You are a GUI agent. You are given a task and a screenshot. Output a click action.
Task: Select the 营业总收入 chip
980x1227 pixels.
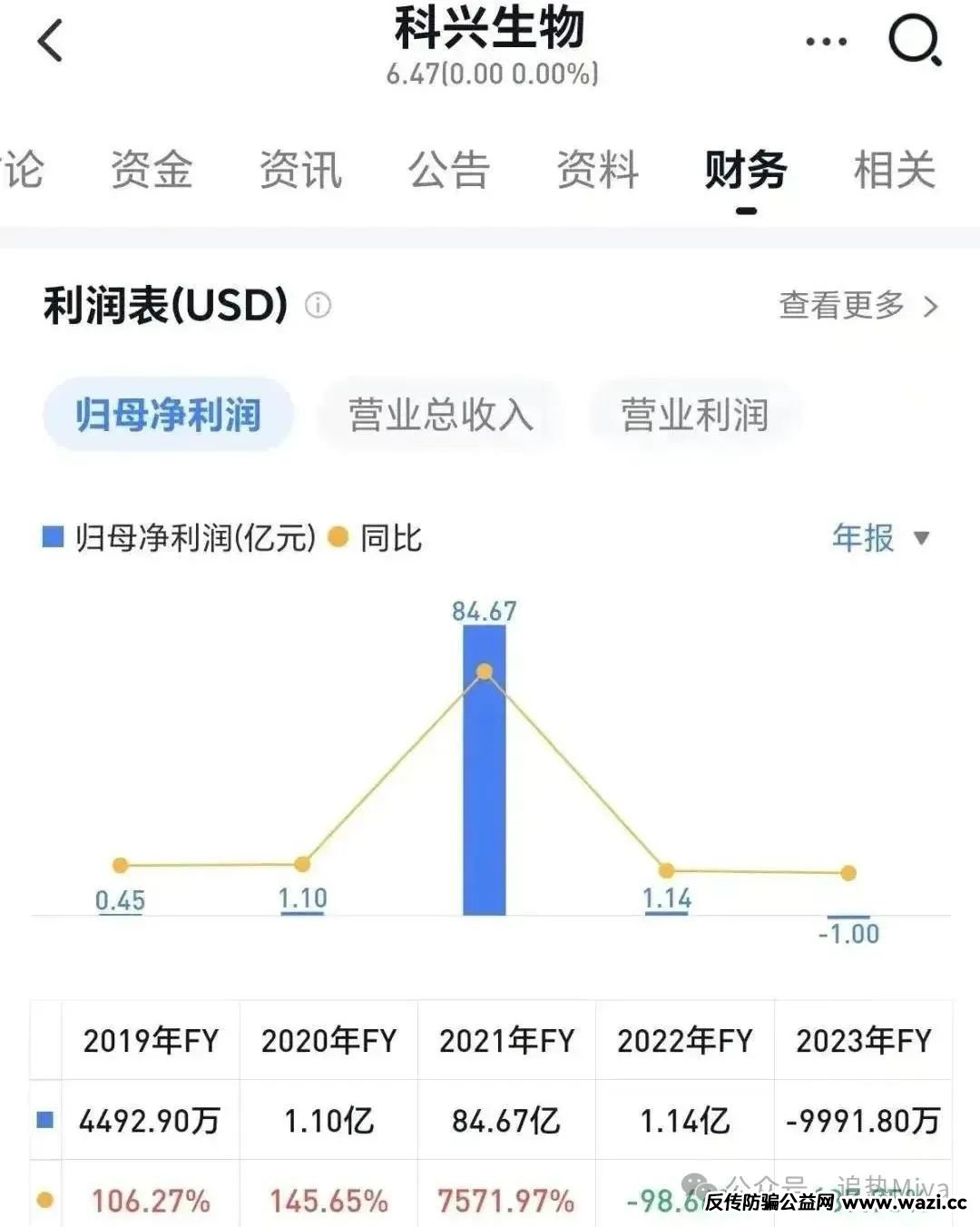point(441,415)
